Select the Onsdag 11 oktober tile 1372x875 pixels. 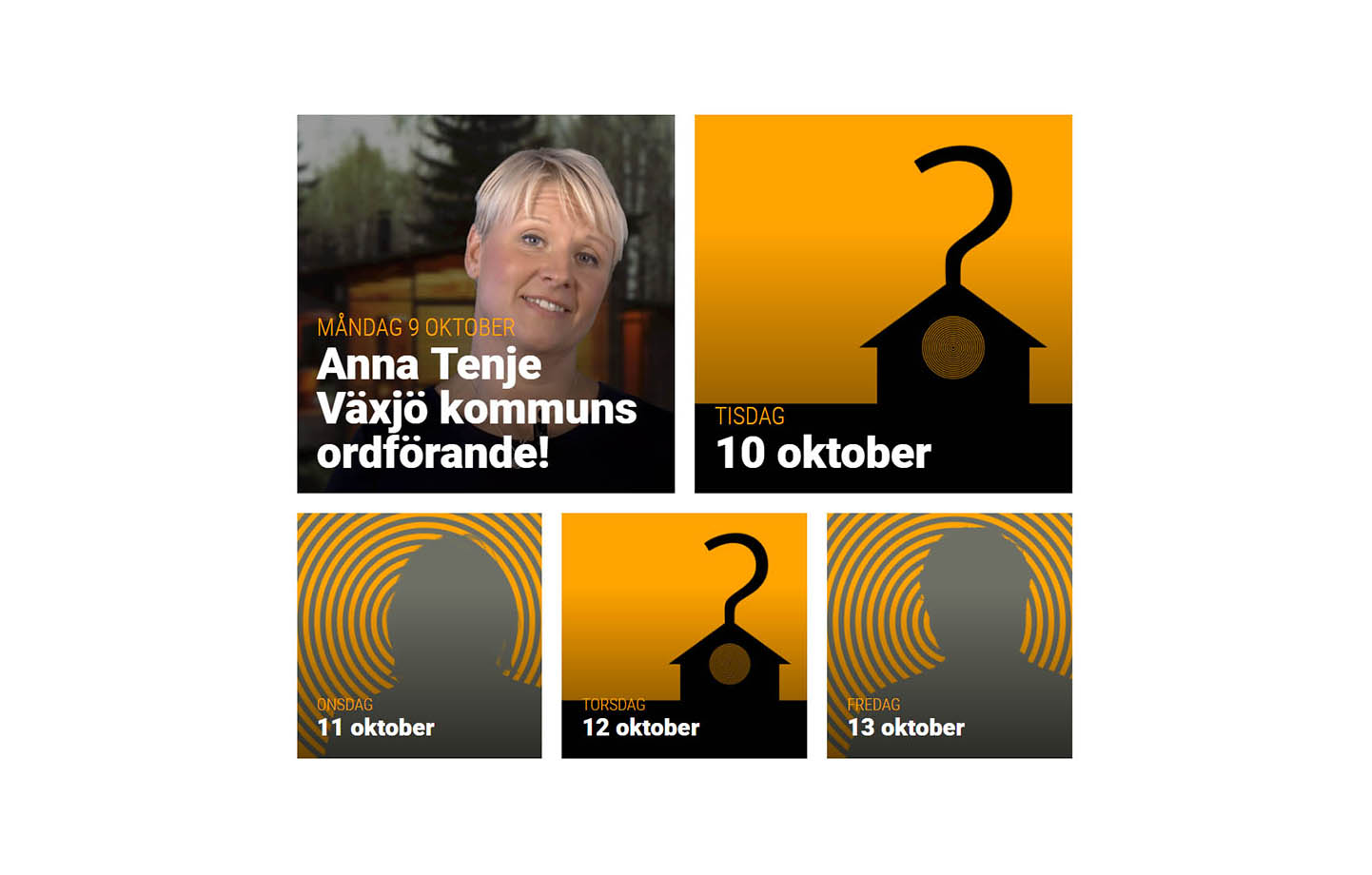pyautogui.click(x=419, y=635)
